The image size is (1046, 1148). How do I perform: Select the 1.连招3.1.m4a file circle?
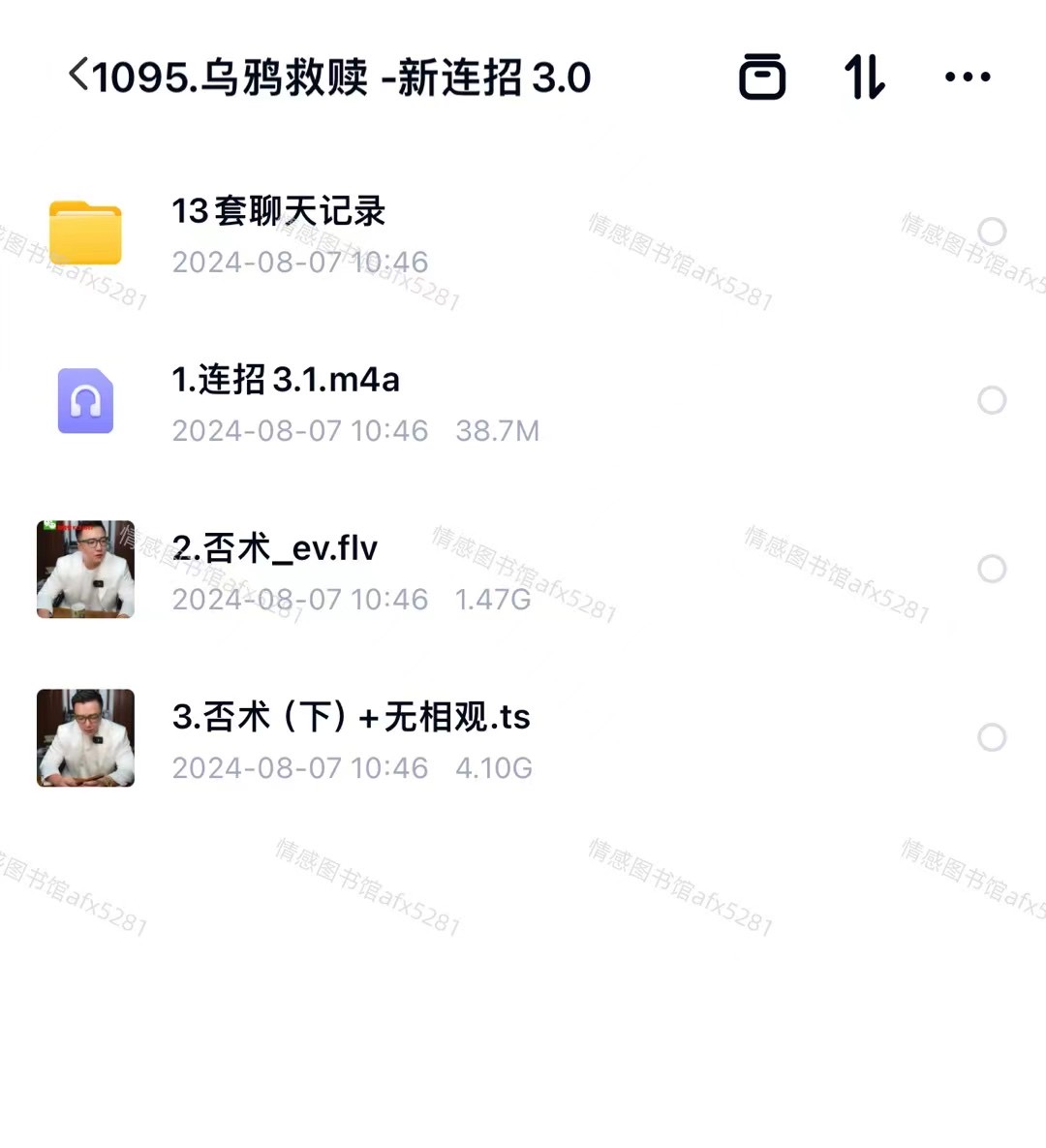click(x=992, y=400)
